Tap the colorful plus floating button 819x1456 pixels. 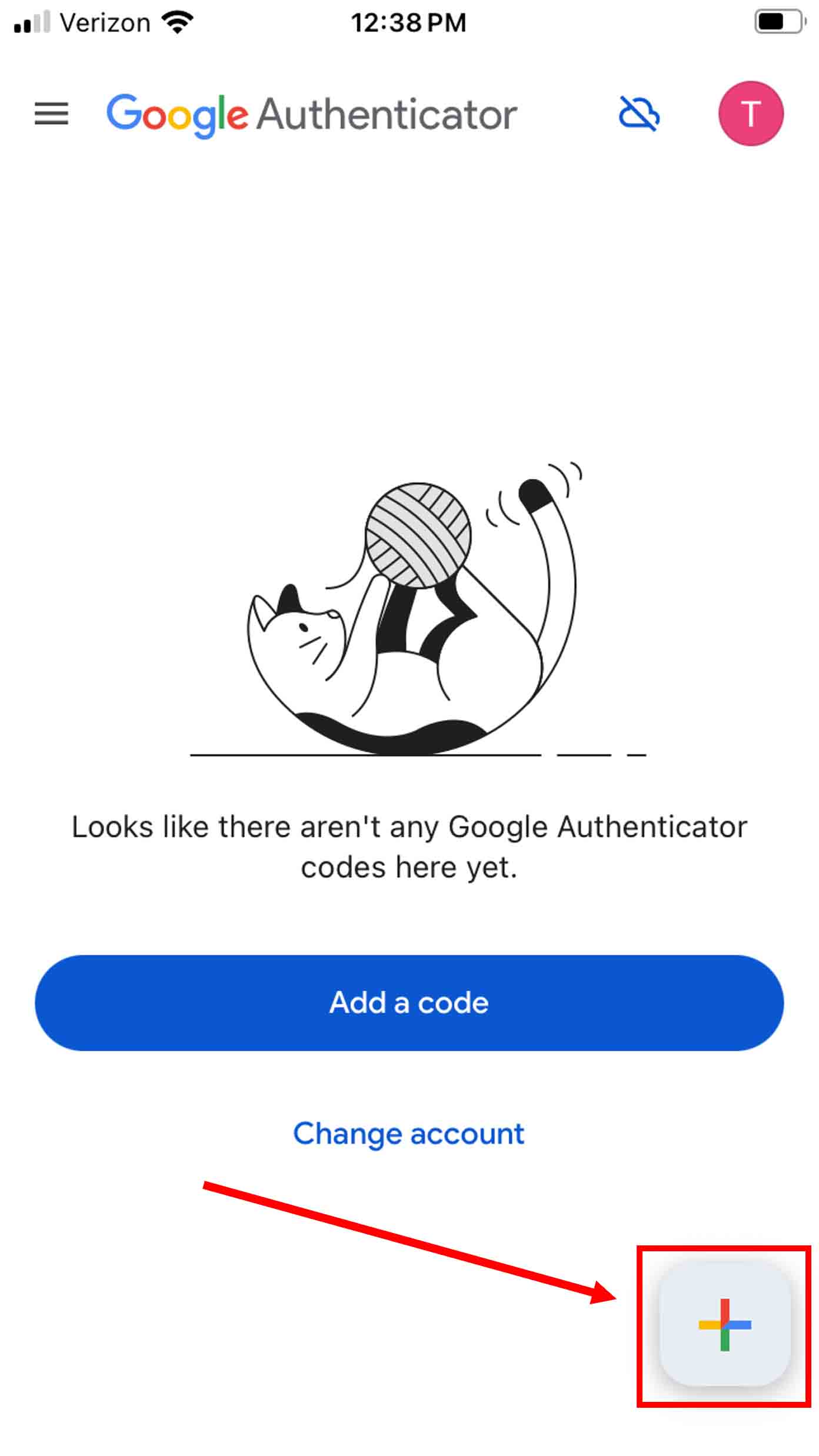[725, 1325]
